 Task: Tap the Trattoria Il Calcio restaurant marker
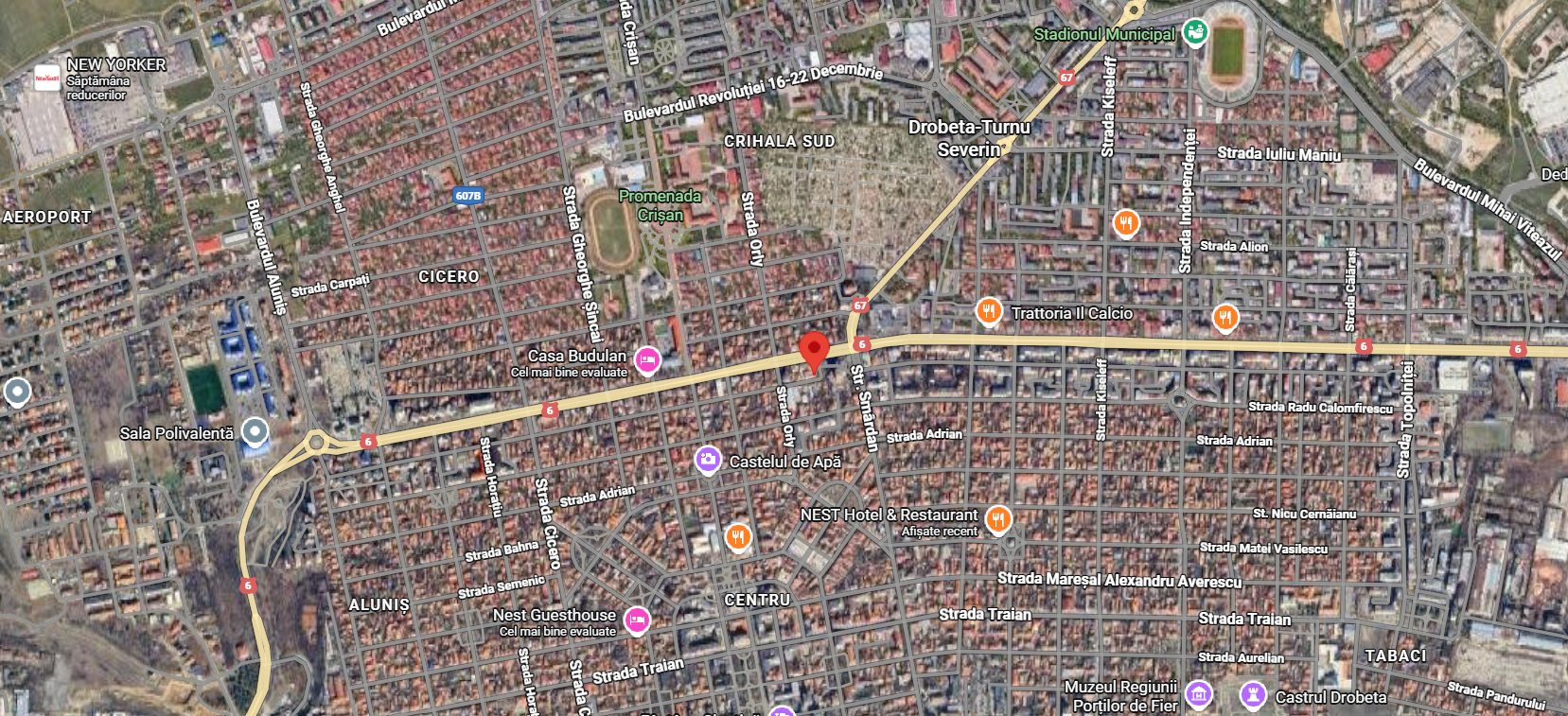pyautogui.click(x=989, y=311)
